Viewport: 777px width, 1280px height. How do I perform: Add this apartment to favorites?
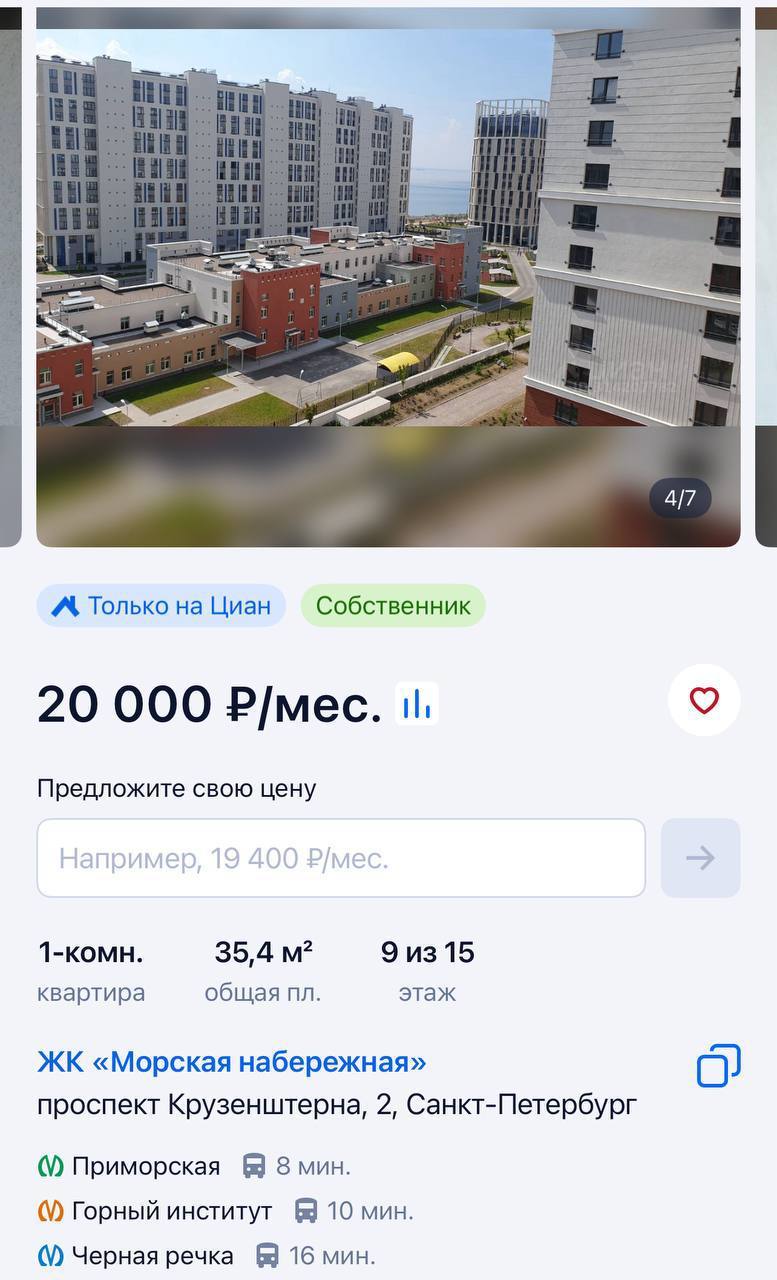click(x=704, y=701)
